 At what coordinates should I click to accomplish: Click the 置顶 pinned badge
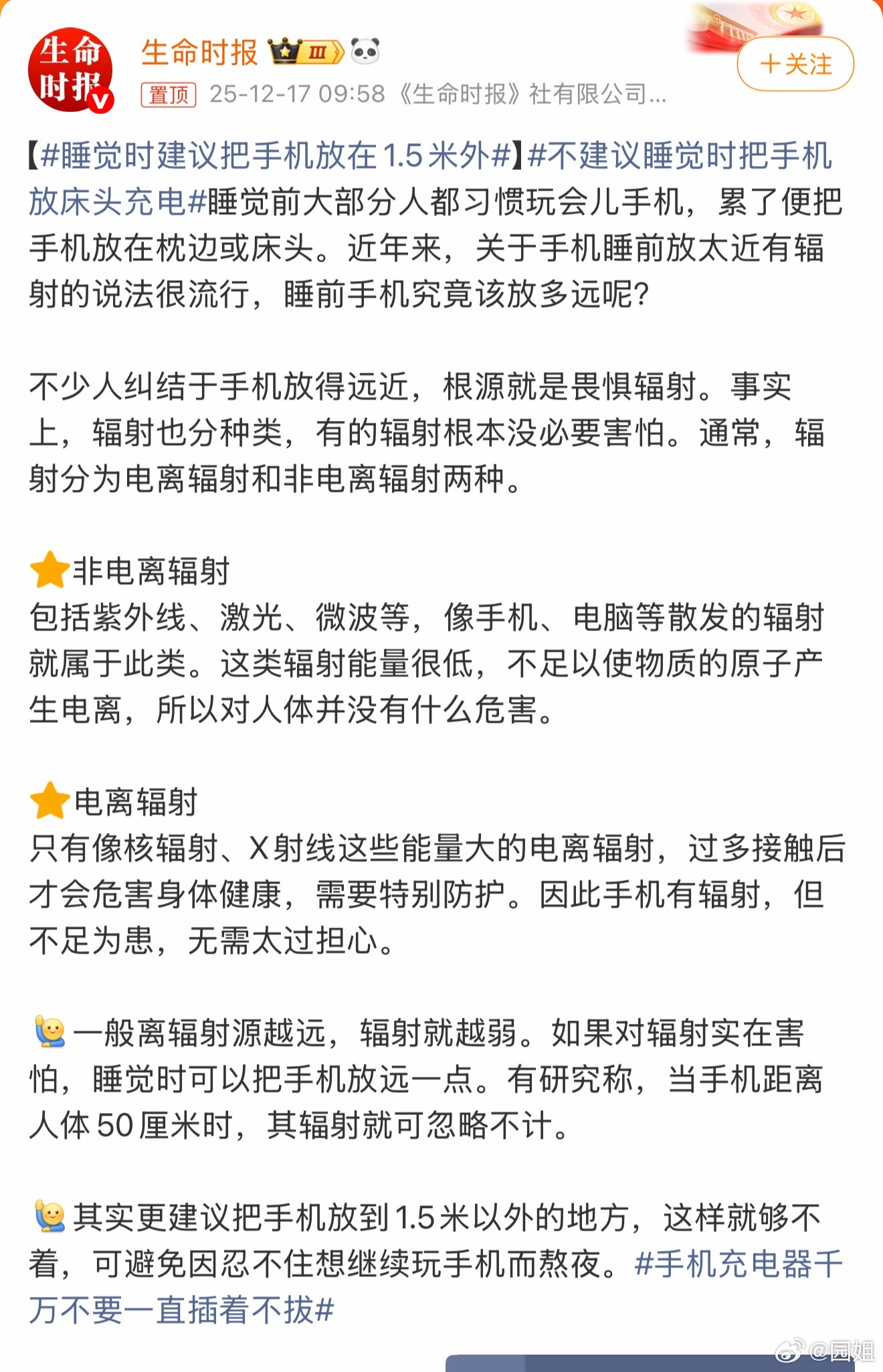(x=167, y=94)
